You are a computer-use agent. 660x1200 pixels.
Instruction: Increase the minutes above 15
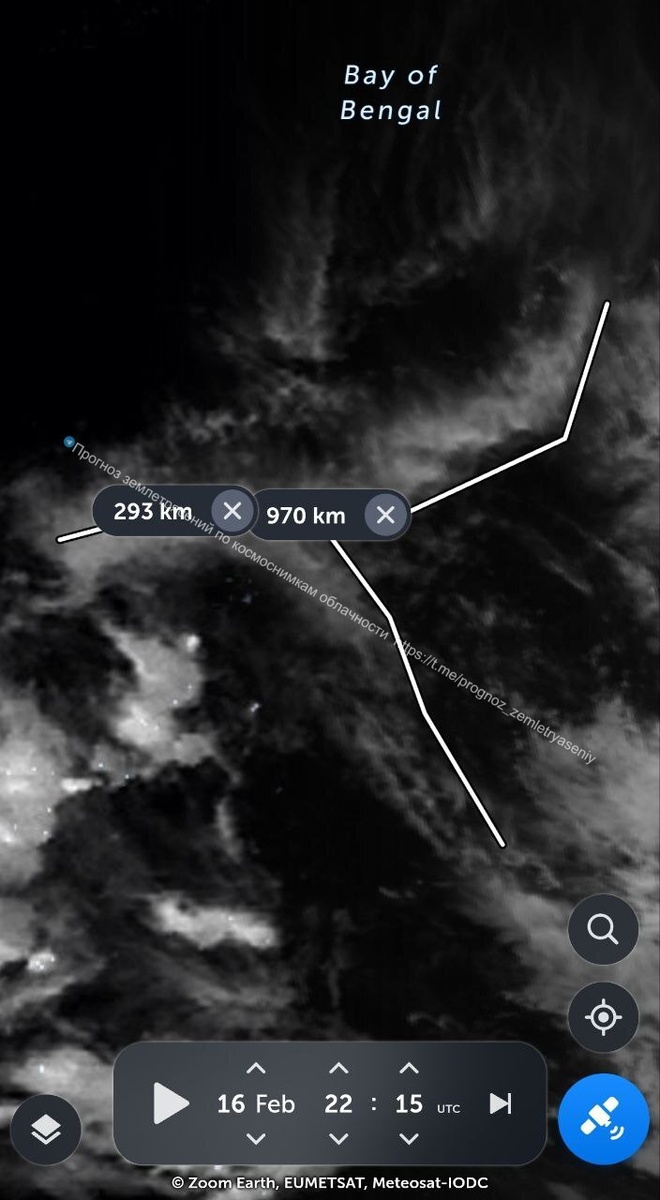[x=409, y=1069]
